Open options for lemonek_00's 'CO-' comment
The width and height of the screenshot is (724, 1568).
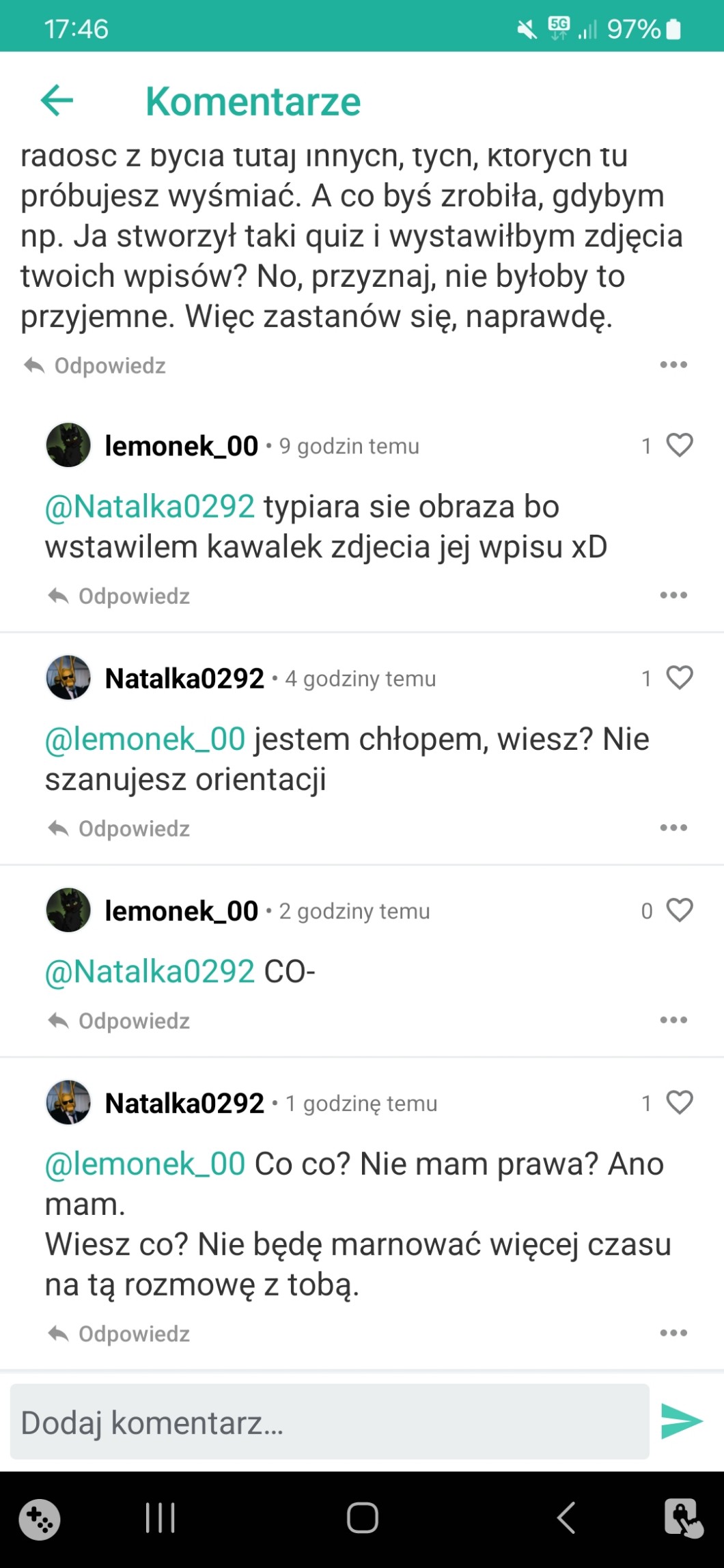673,1020
